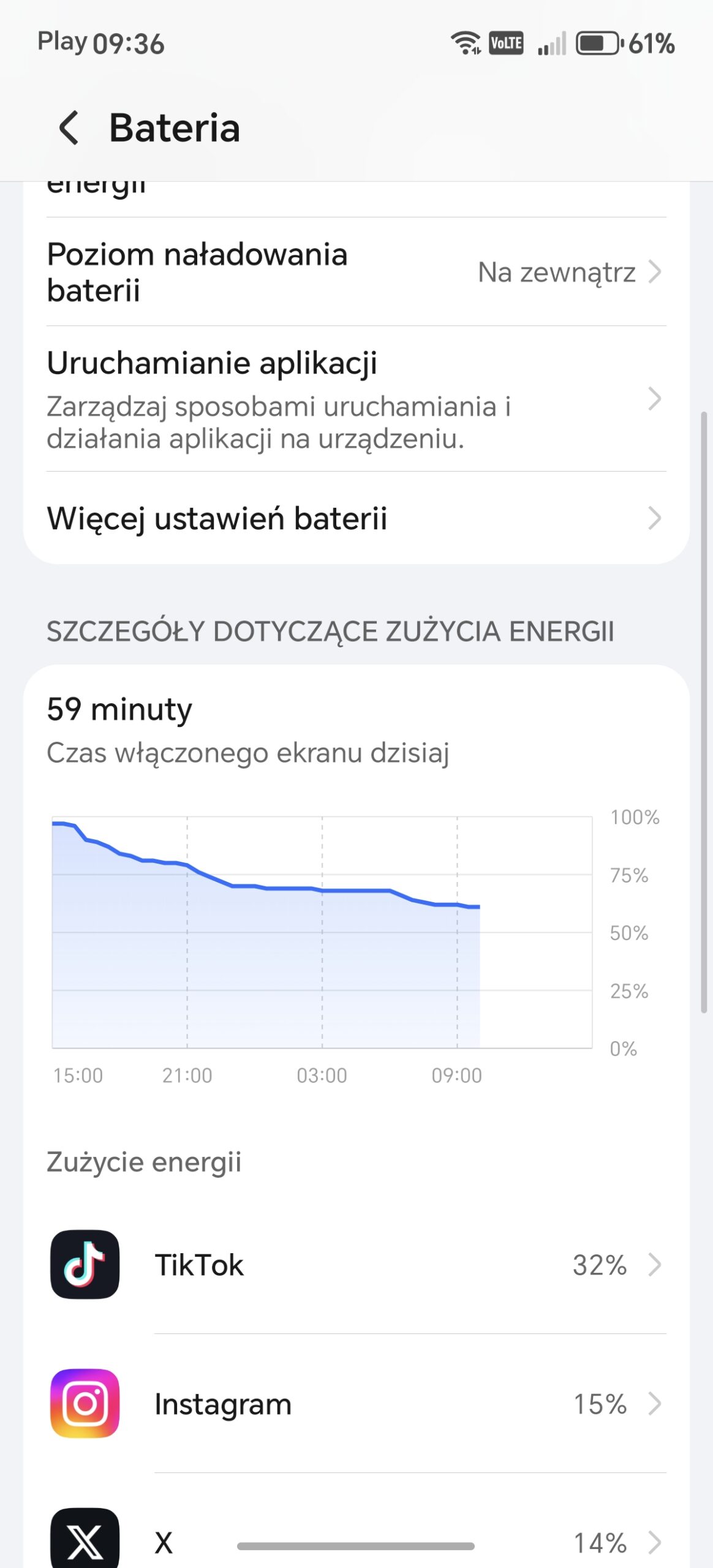Screen dimensions: 713x1568
Task: Open Więcej ustawień baterii
Action: [356, 518]
